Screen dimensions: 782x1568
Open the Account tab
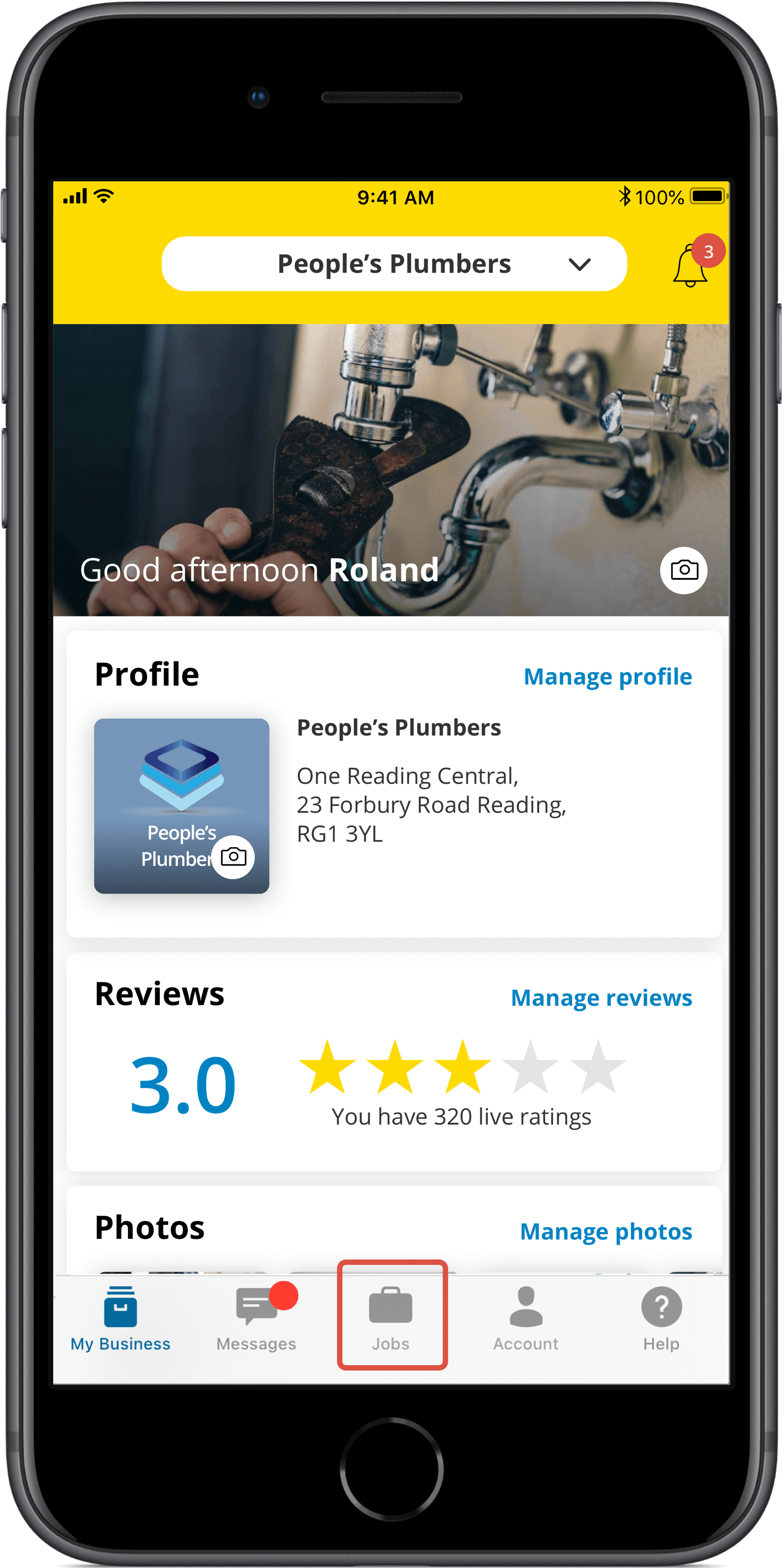[x=526, y=1317]
